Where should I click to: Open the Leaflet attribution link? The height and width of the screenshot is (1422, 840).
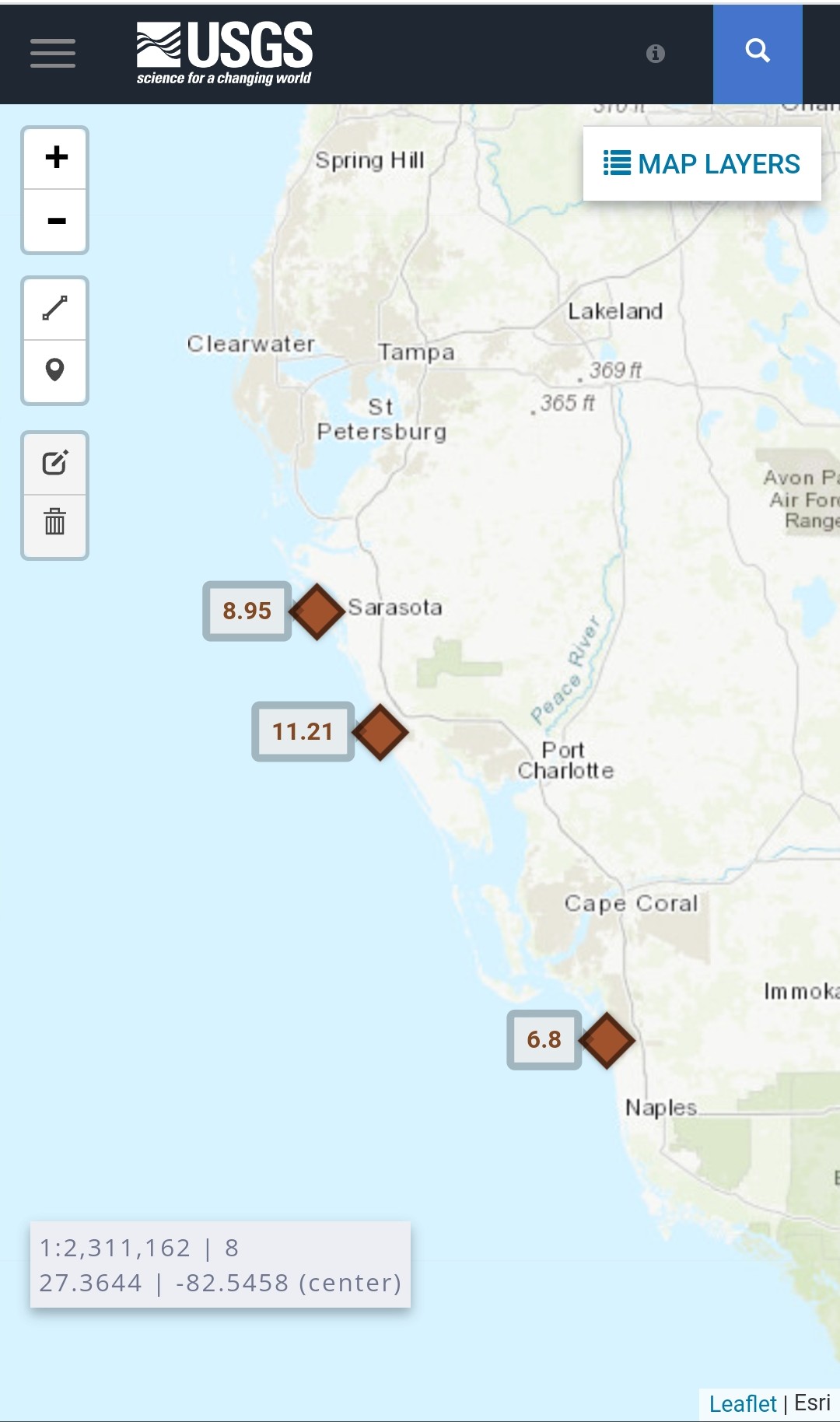(x=742, y=1403)
